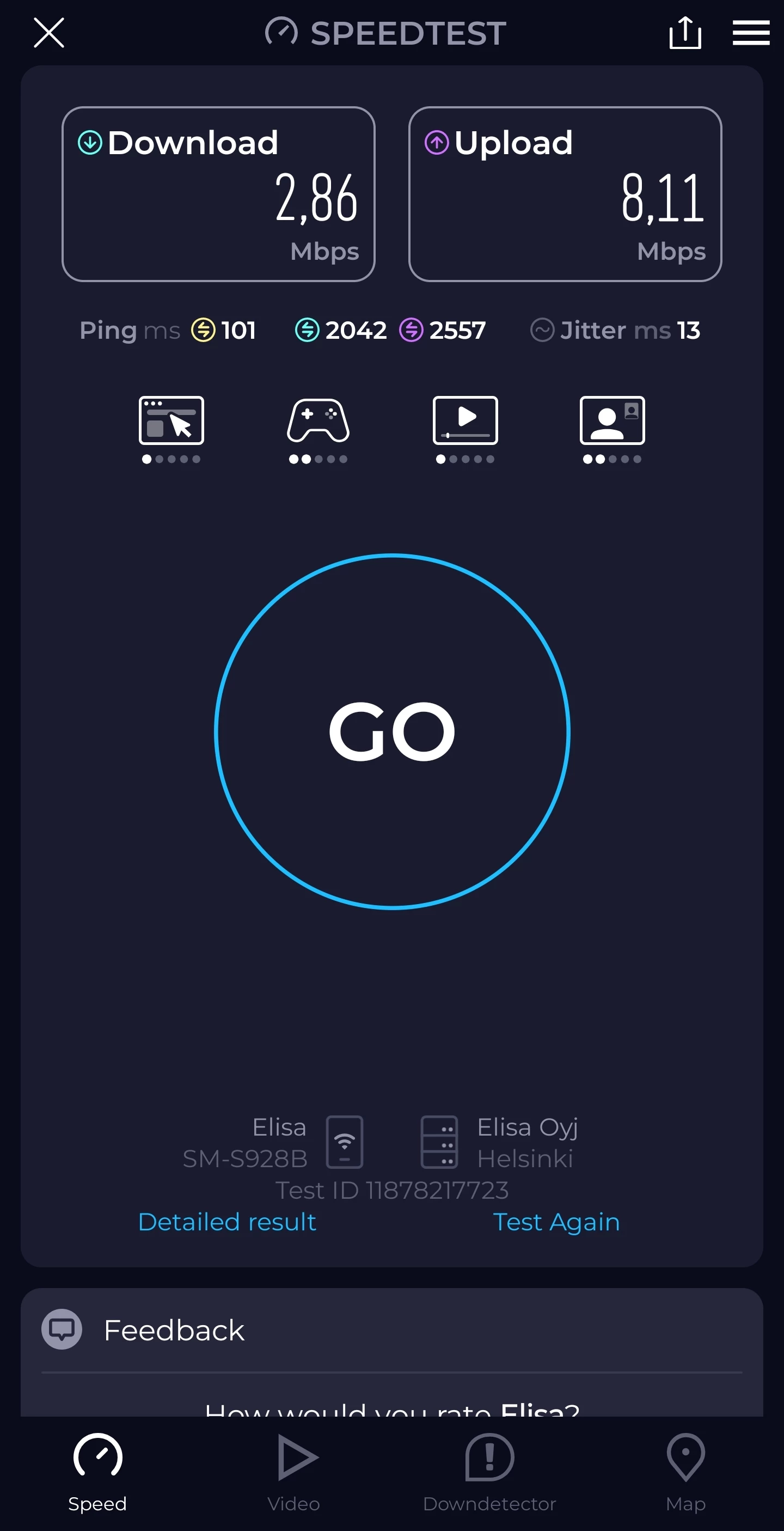Viewport: 784px width, 1531px height.
Task: Open the hamburger menu
Action: click(x=751, y=33)
